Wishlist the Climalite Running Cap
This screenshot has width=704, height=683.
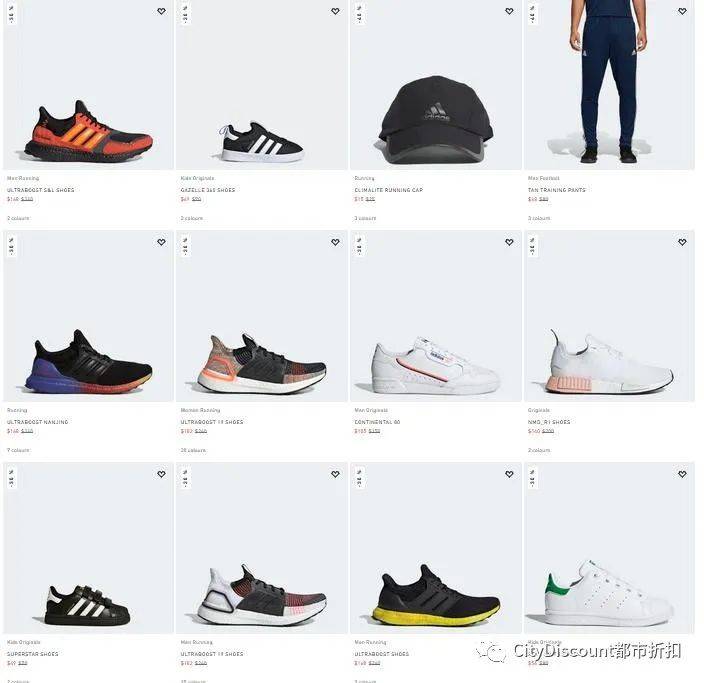click(x=509, y=11)
